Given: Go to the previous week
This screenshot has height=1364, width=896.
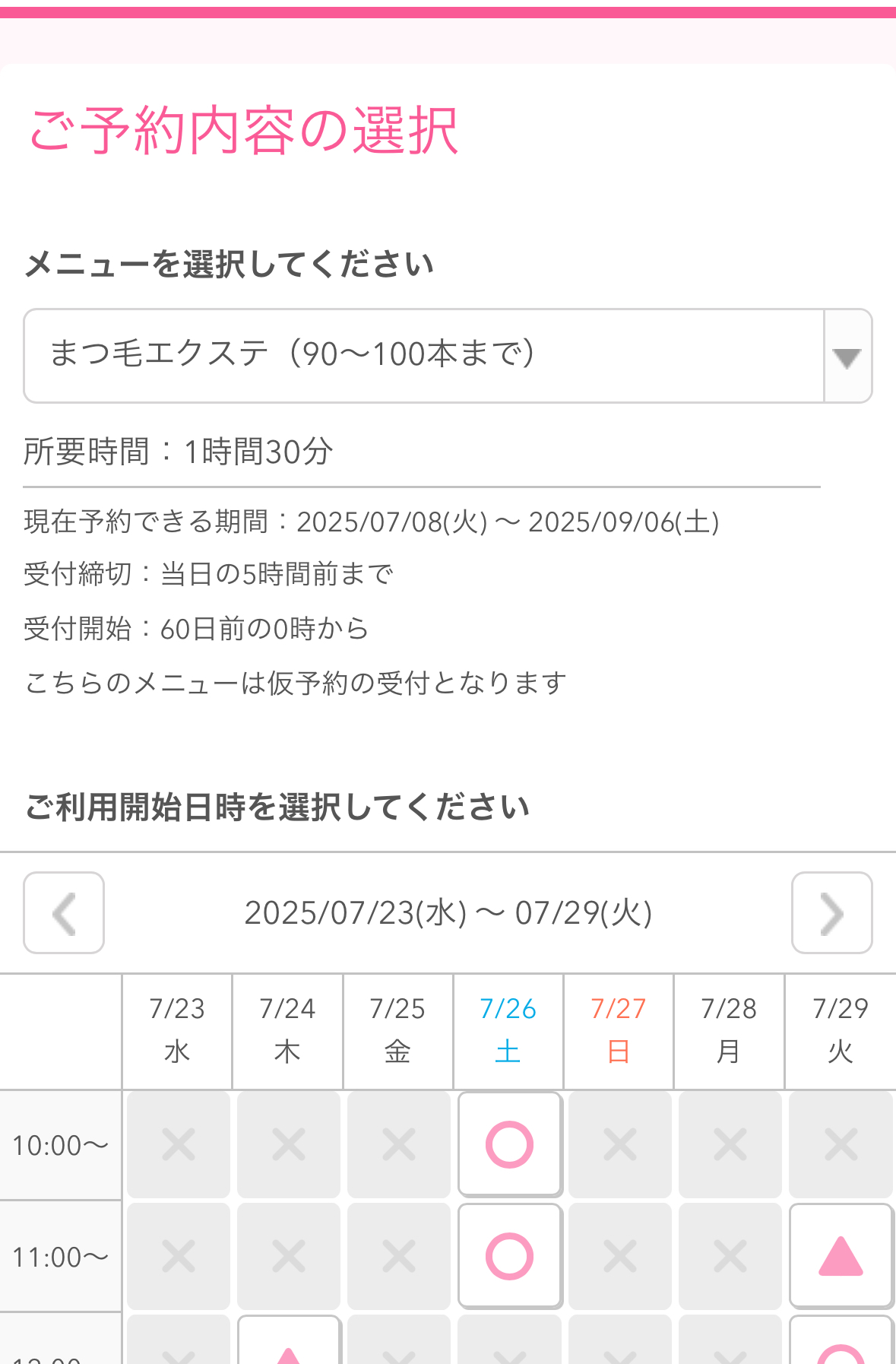Looking at the screenshot, I should [64, 912].
